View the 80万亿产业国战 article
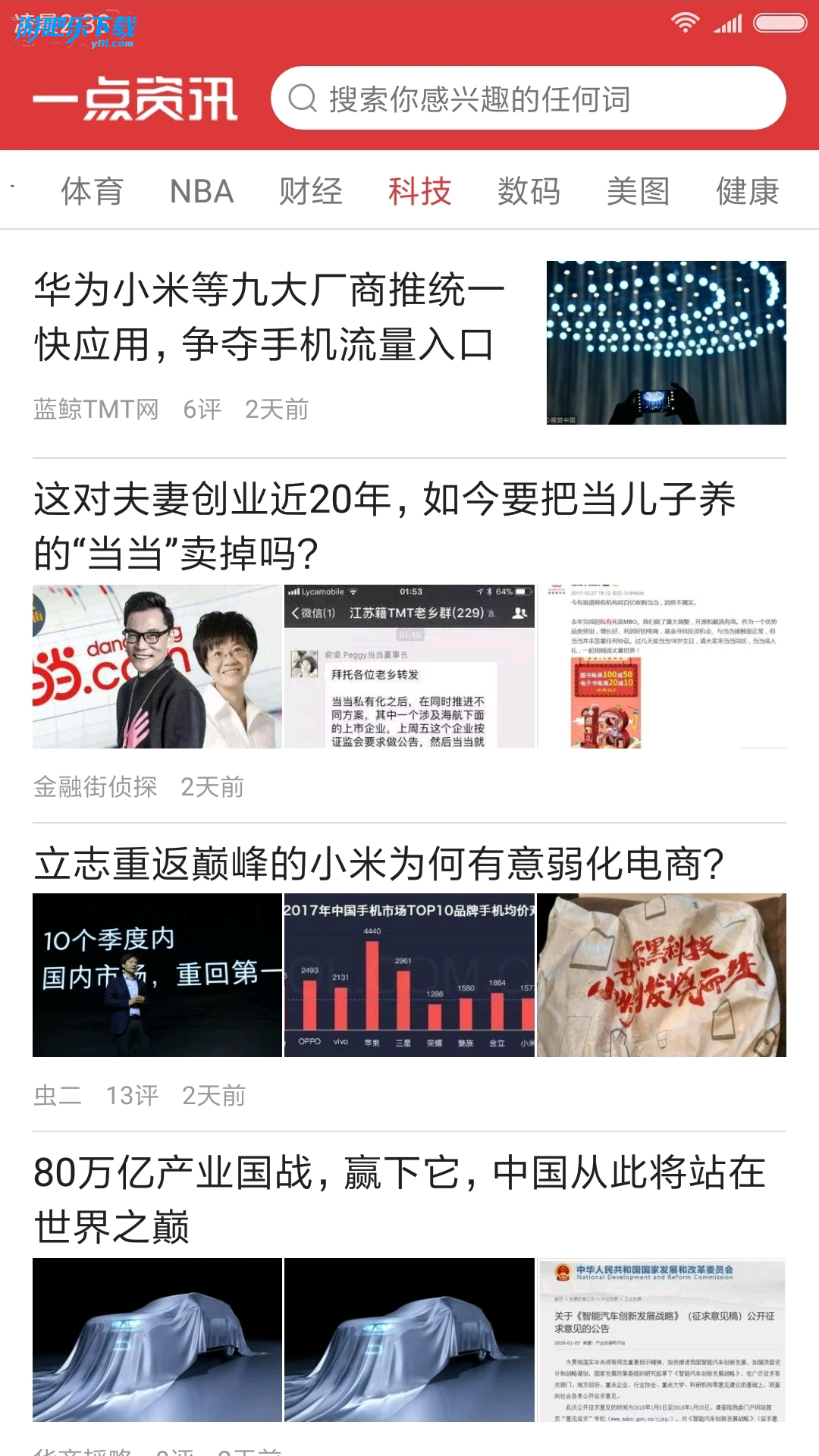Screen dimensions: 819x1456 point(400,1200)
